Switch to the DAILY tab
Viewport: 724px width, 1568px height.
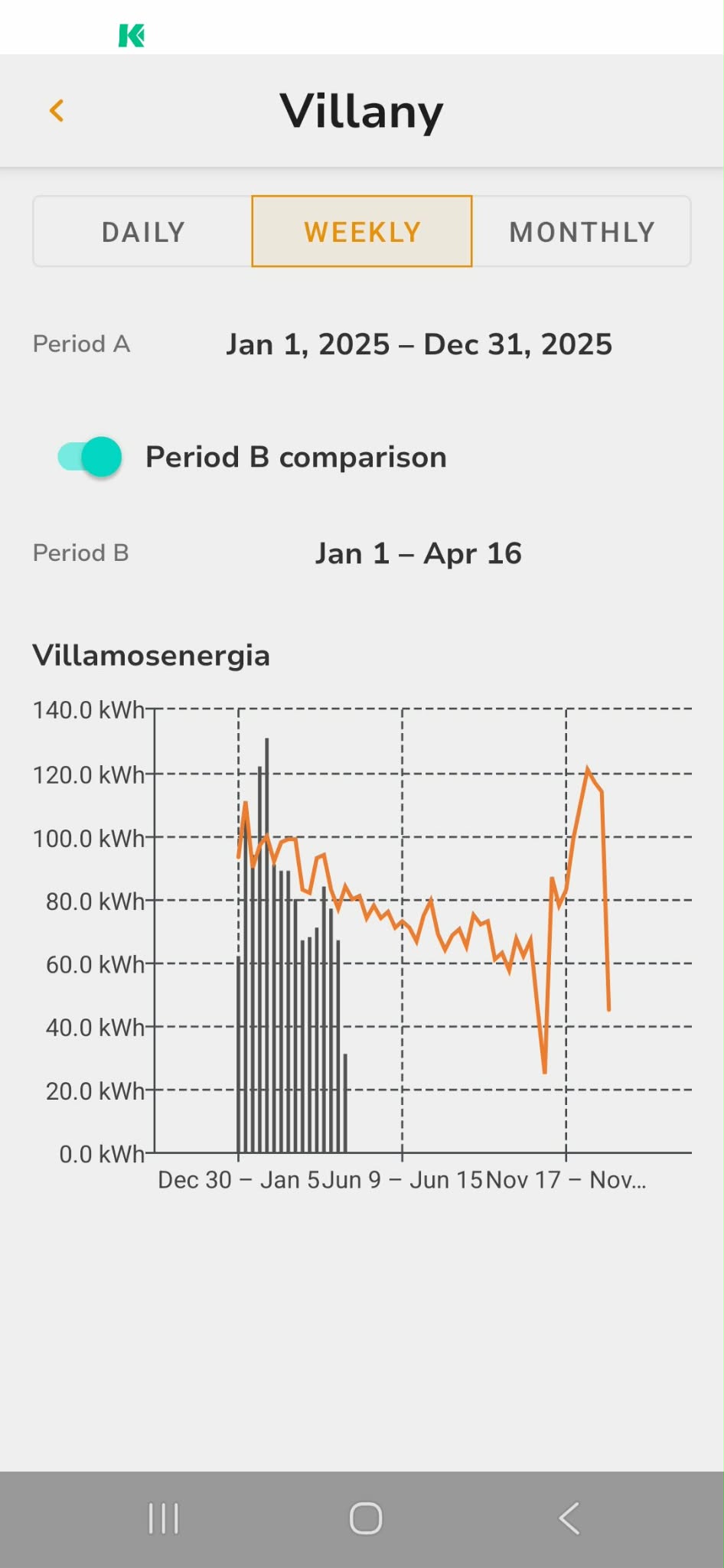click(x=143, y=230)
